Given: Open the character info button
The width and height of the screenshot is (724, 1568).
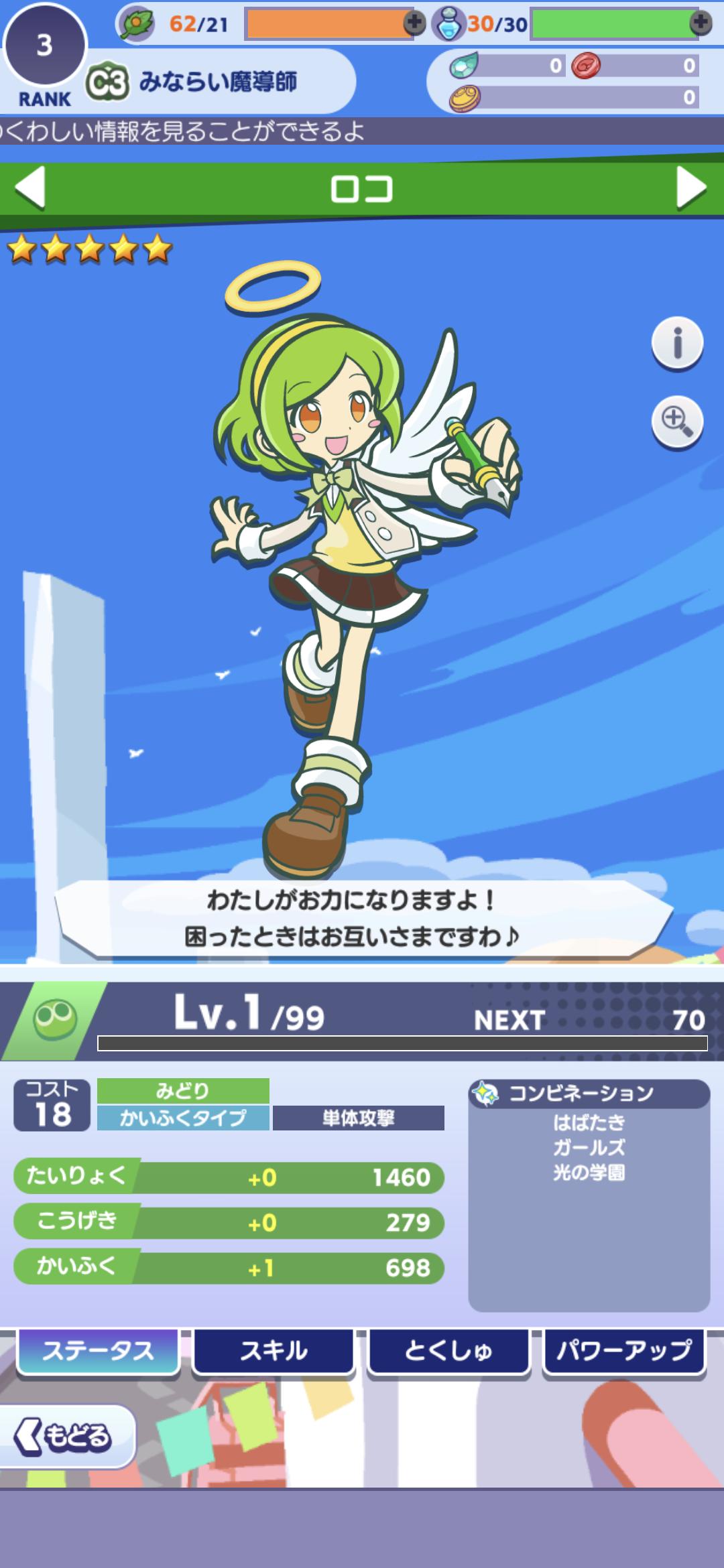Looking at the screenshot, I should click(x=677, y=343).
